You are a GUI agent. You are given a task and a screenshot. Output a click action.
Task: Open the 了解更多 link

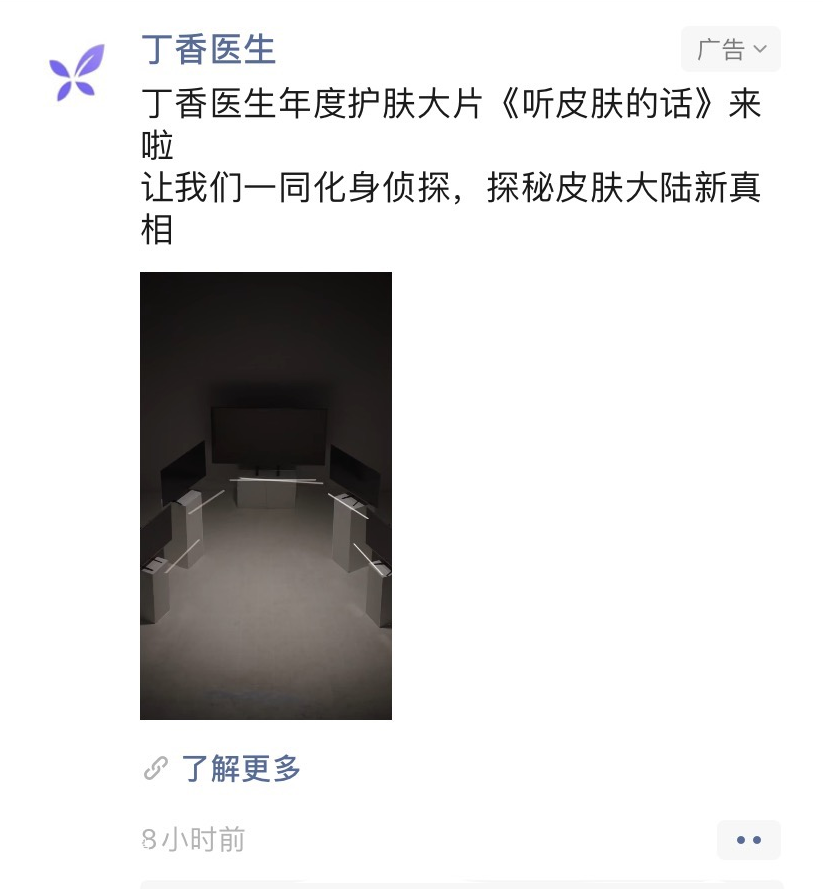click(240, 768)
